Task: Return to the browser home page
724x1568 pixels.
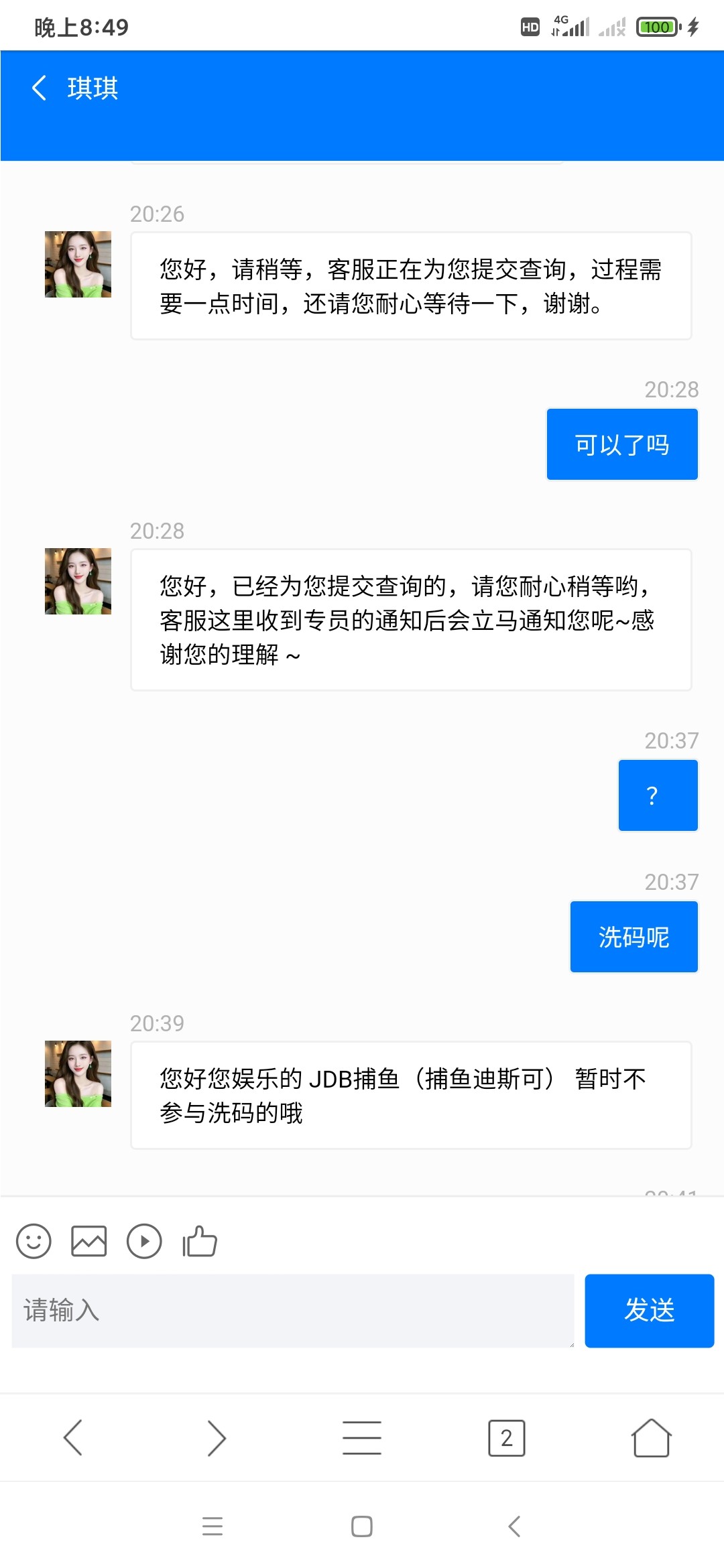Action: click(651, 1437)
